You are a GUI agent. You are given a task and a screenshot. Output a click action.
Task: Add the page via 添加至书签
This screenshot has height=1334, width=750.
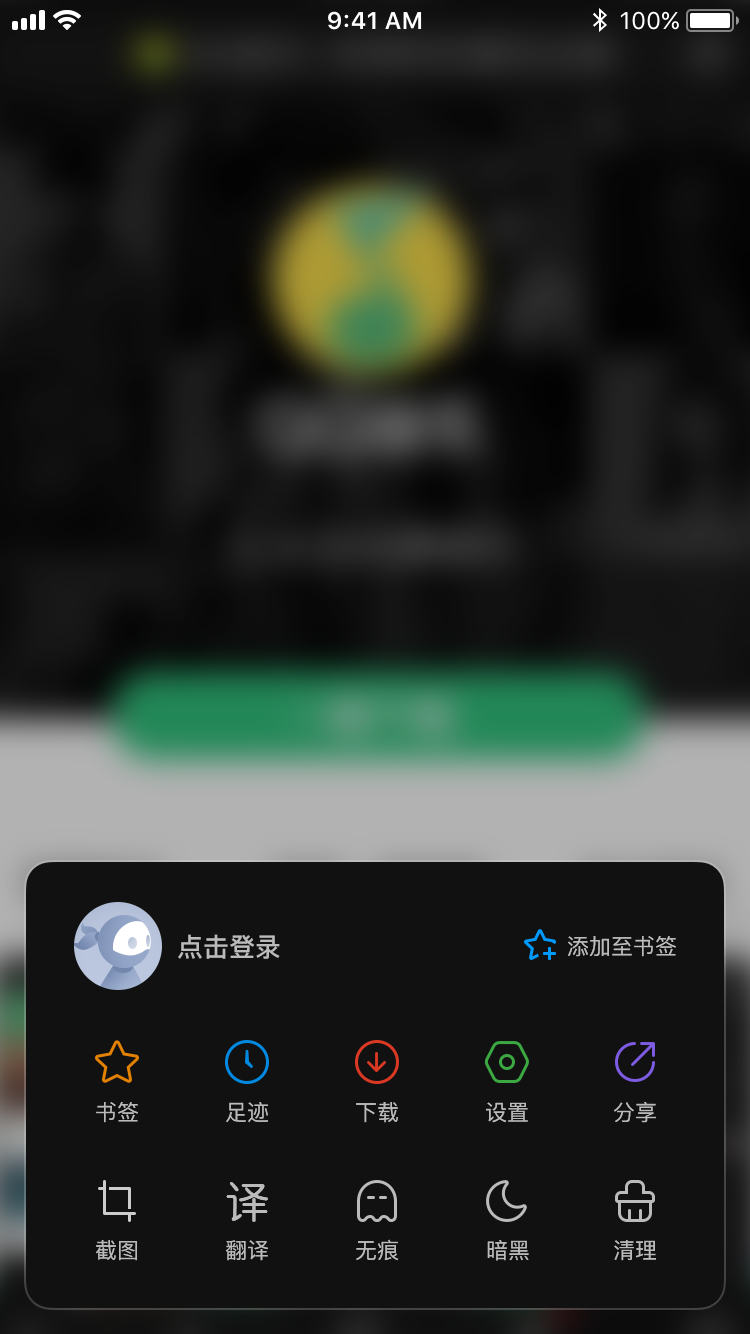(600, 946)
